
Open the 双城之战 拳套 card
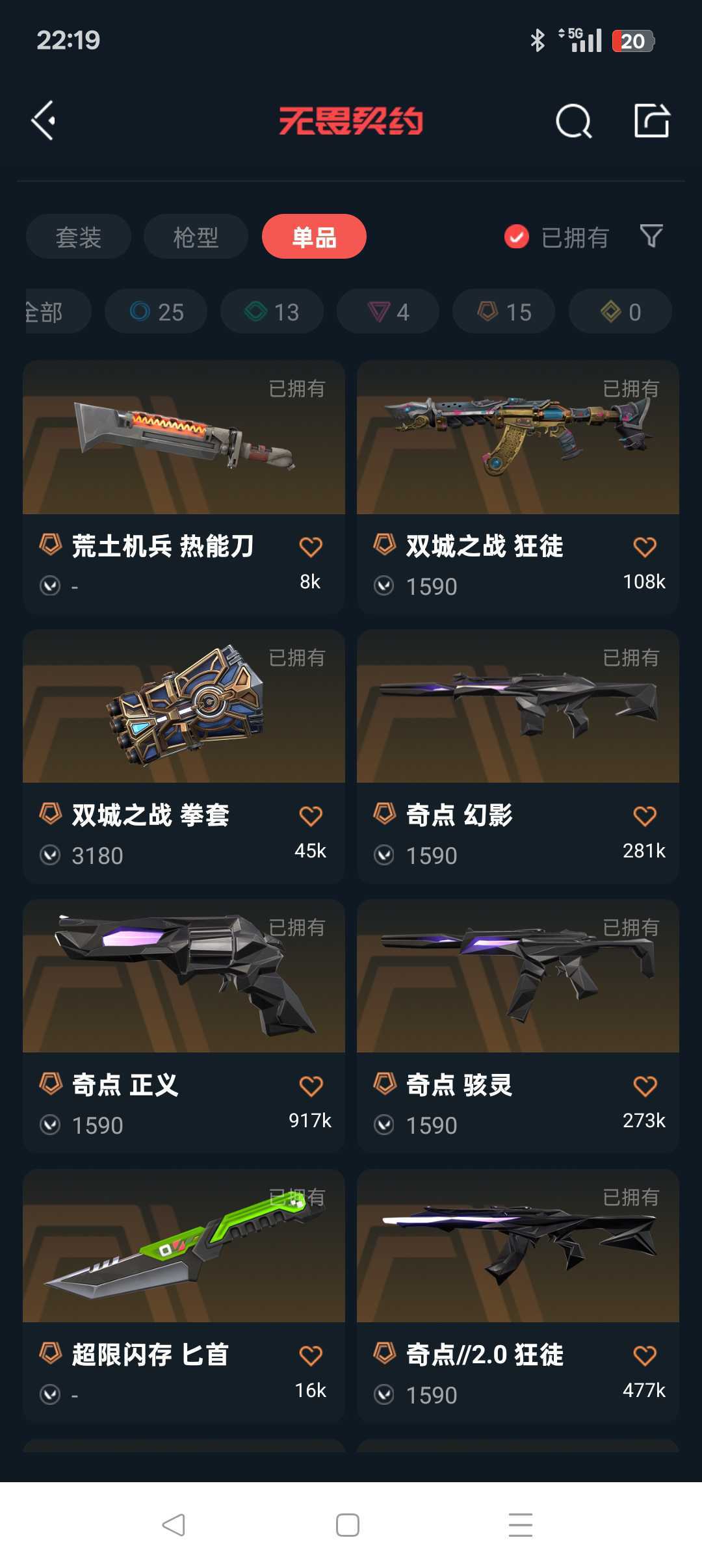pyautogui.click(x=184, y=756)
